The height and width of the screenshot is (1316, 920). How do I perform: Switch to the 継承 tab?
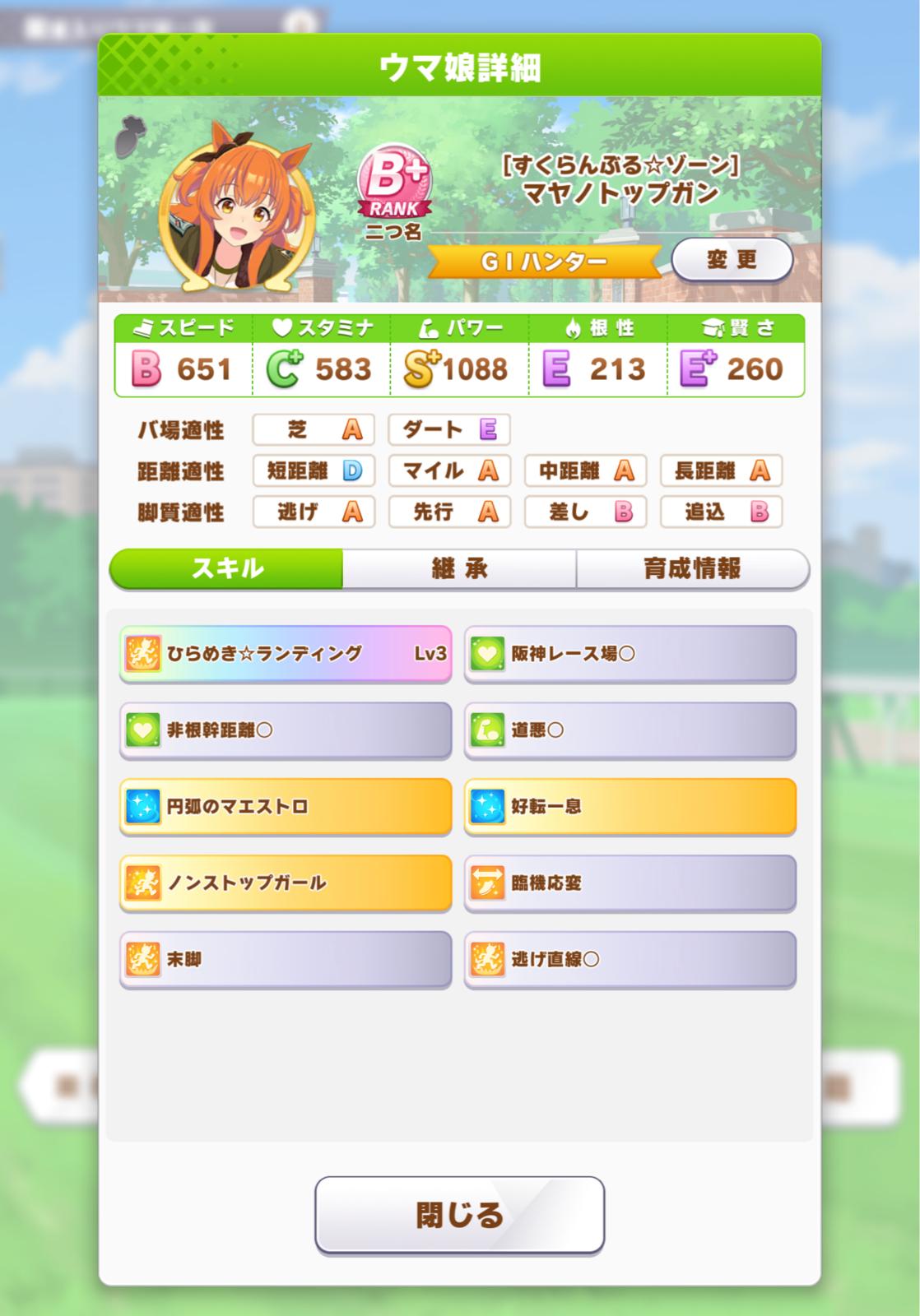[x=459, y=568]
